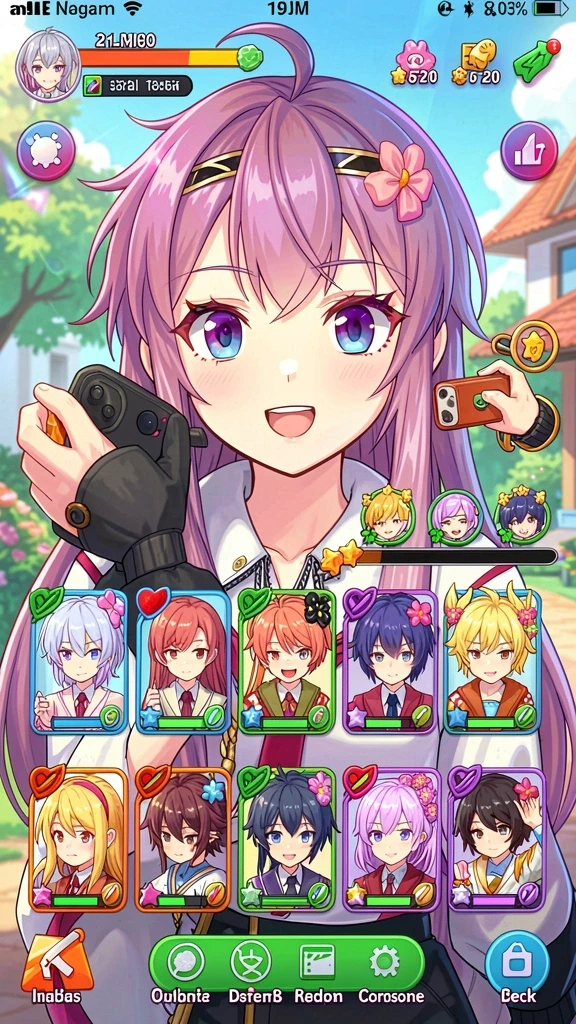Viewport: 576px width, 1024px height.
Task: Open the Inabas corner button
Action: pyautogui.click(x=55, y=970)
